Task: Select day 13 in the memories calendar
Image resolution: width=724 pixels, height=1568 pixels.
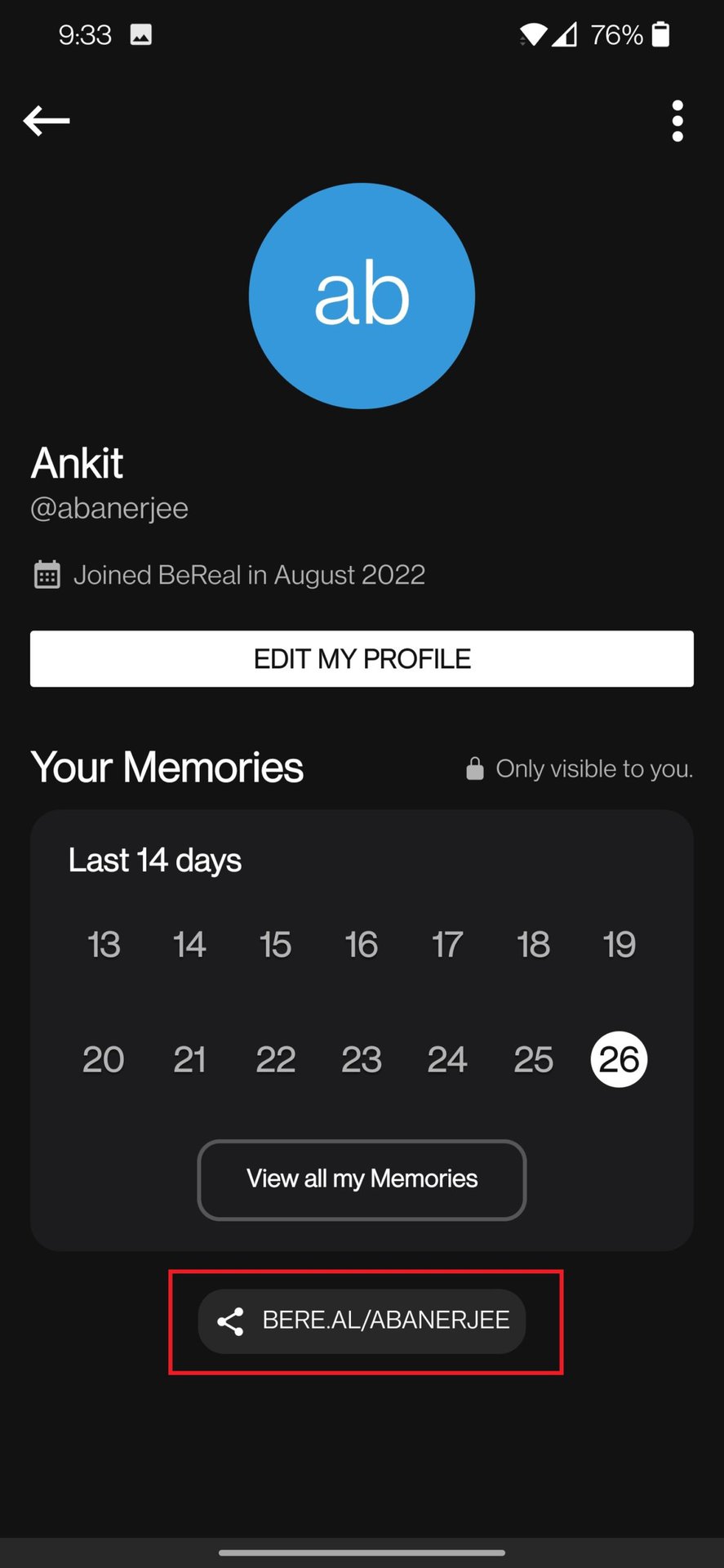Action: (104, 945)
